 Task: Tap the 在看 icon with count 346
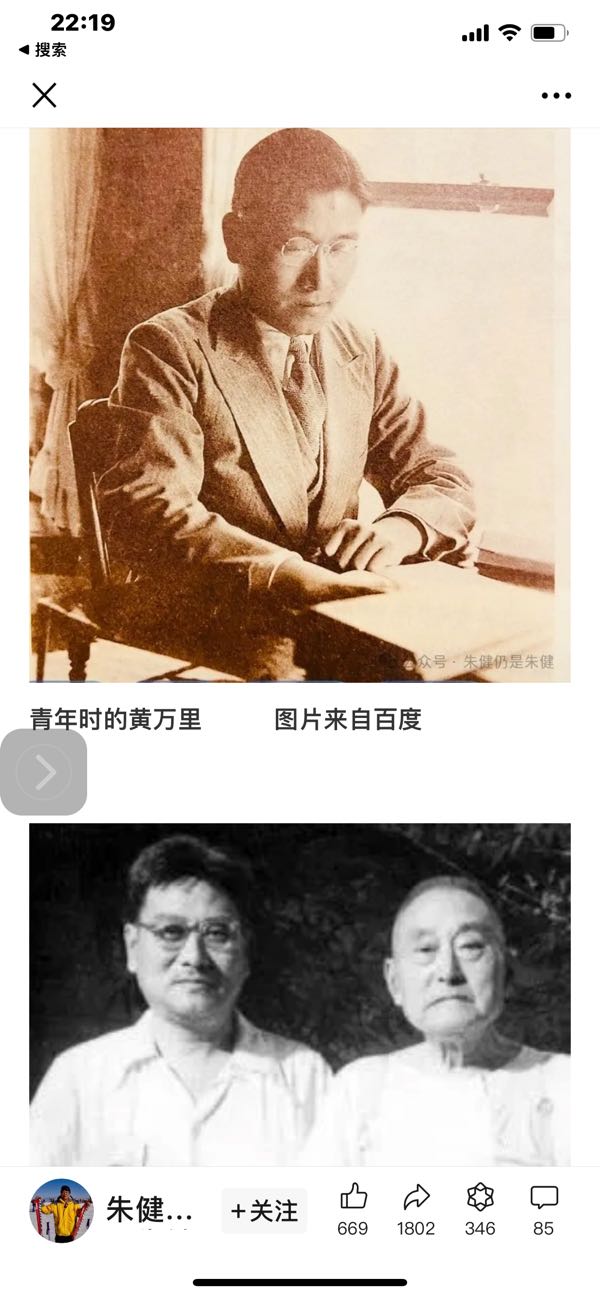(480, 1209)
